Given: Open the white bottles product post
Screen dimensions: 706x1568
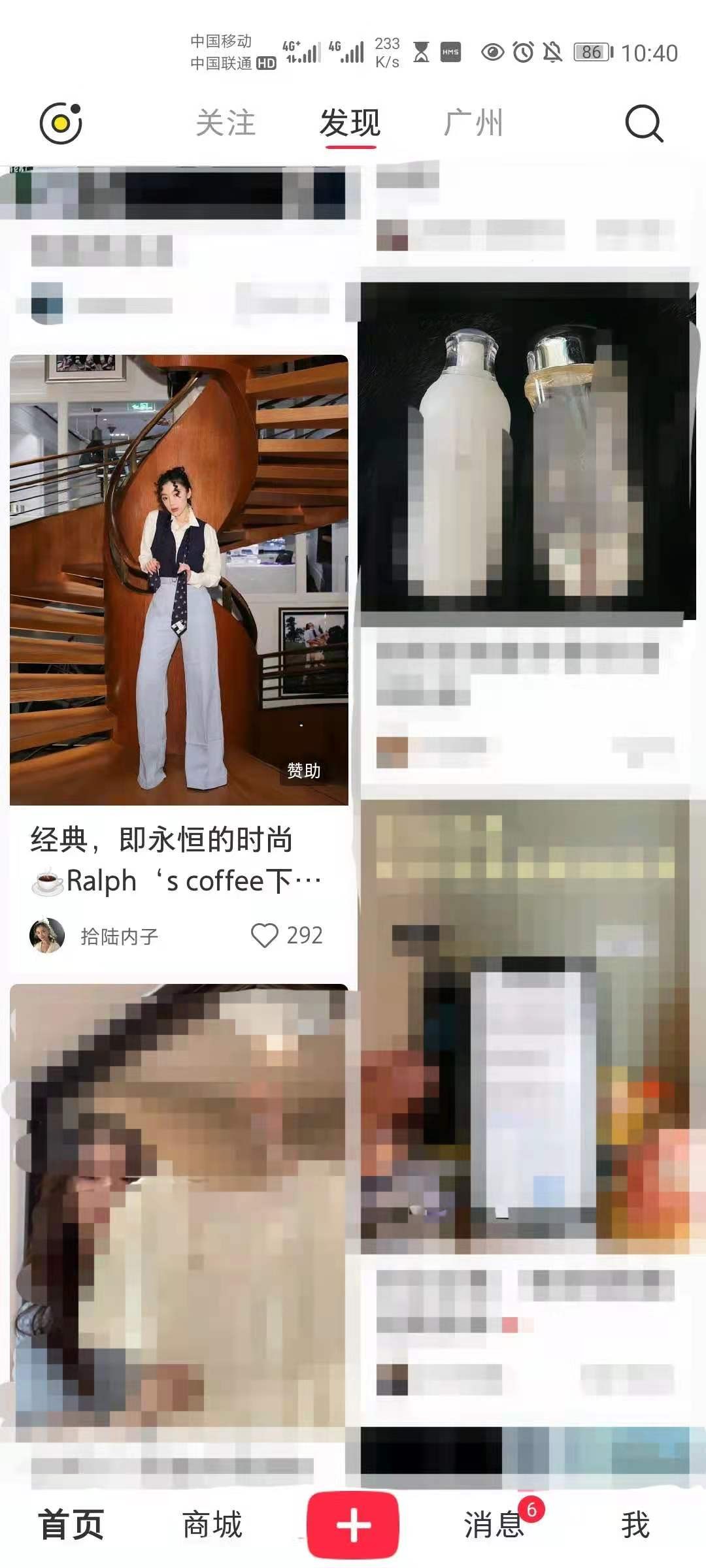Looking at the screenshot, I should pos(527,448).
